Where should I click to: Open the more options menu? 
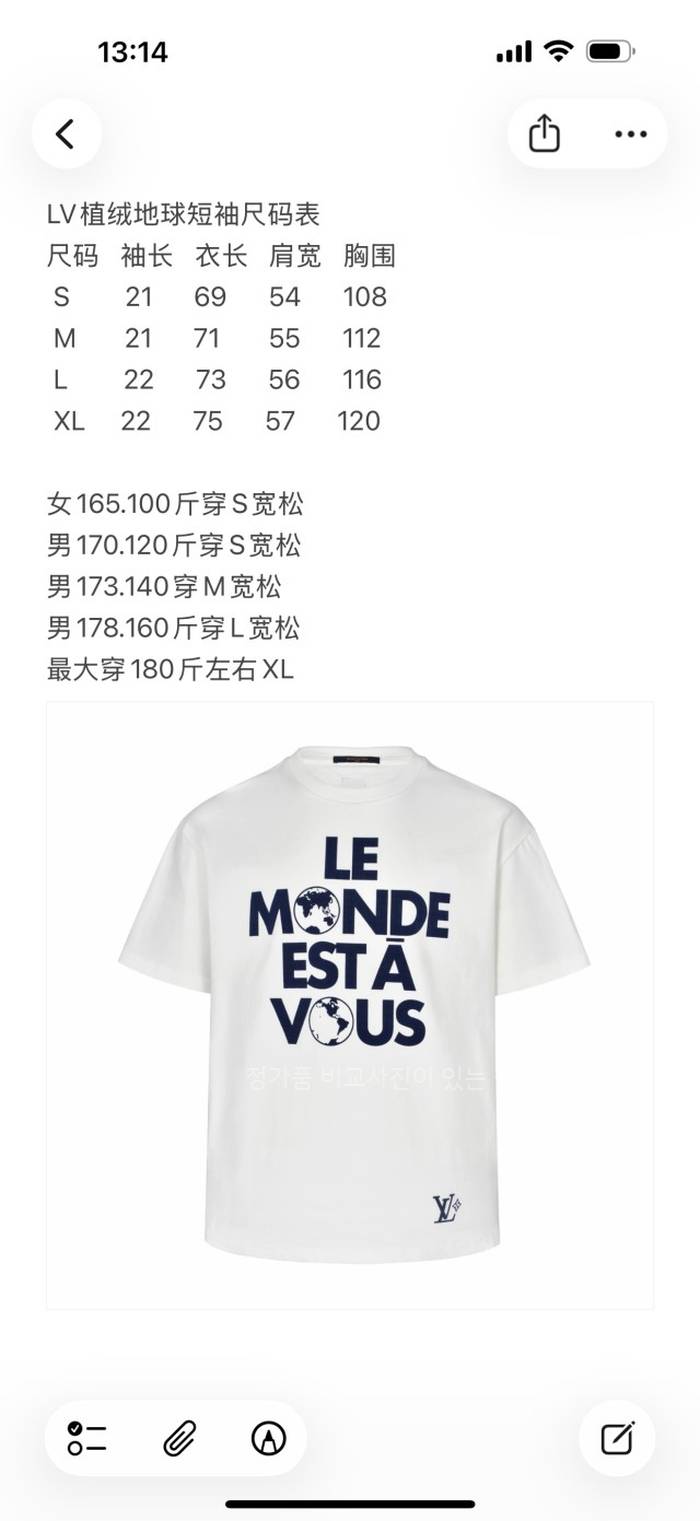click(630, 134)
